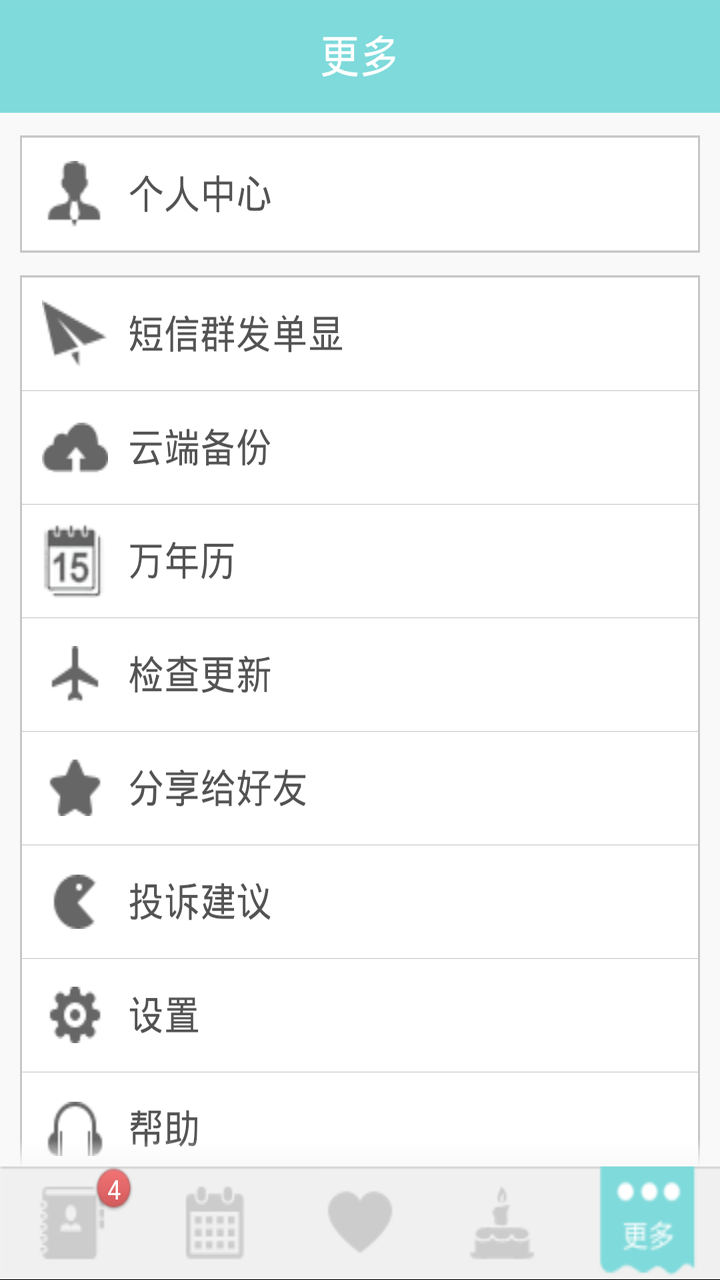Select 分享给好友 to share with friends

coord(360,789)
